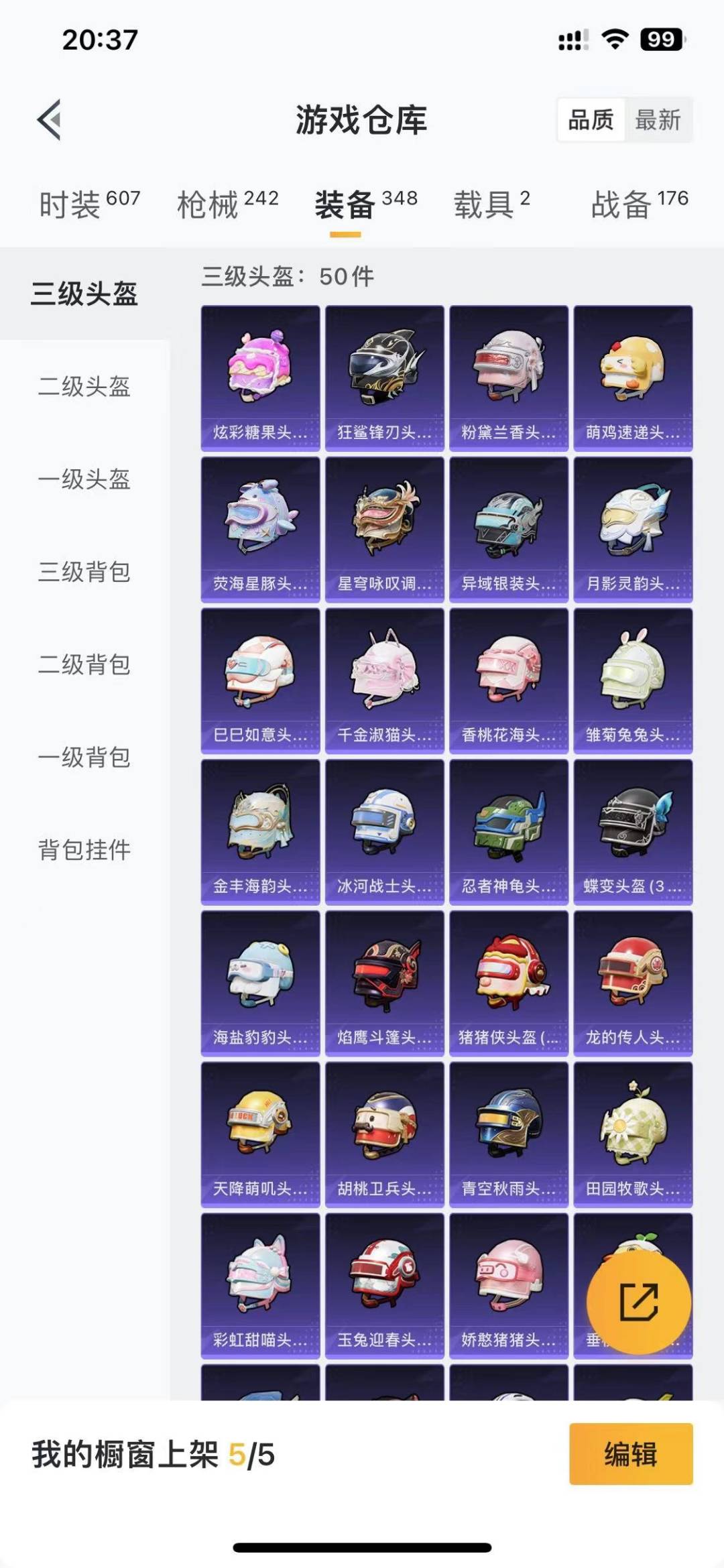Viewport: 724px width, 1568px height.
Task: View the 萌鸡速递 helmet icon
Action: tap(633, 373)
